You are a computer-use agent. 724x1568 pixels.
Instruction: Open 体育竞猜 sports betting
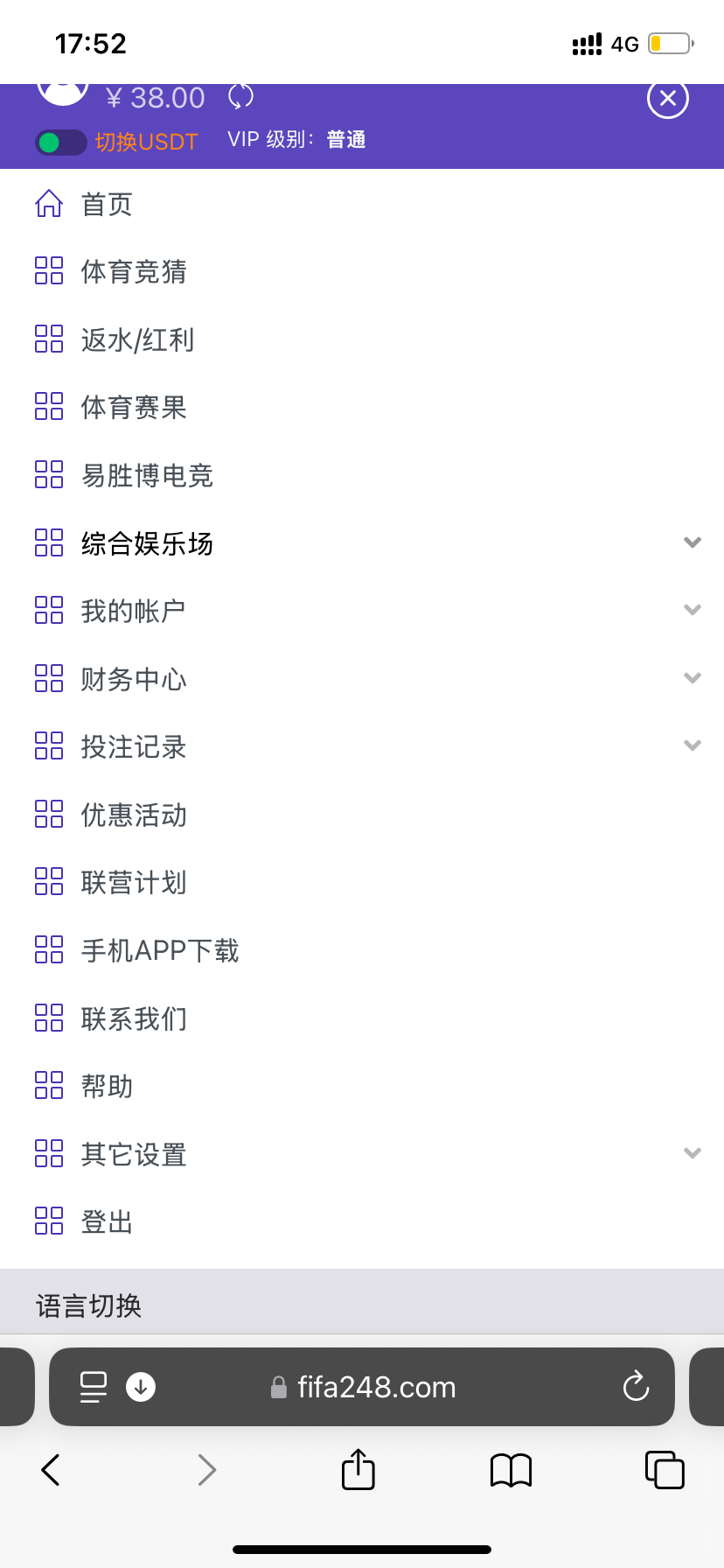tap(133, 272)
